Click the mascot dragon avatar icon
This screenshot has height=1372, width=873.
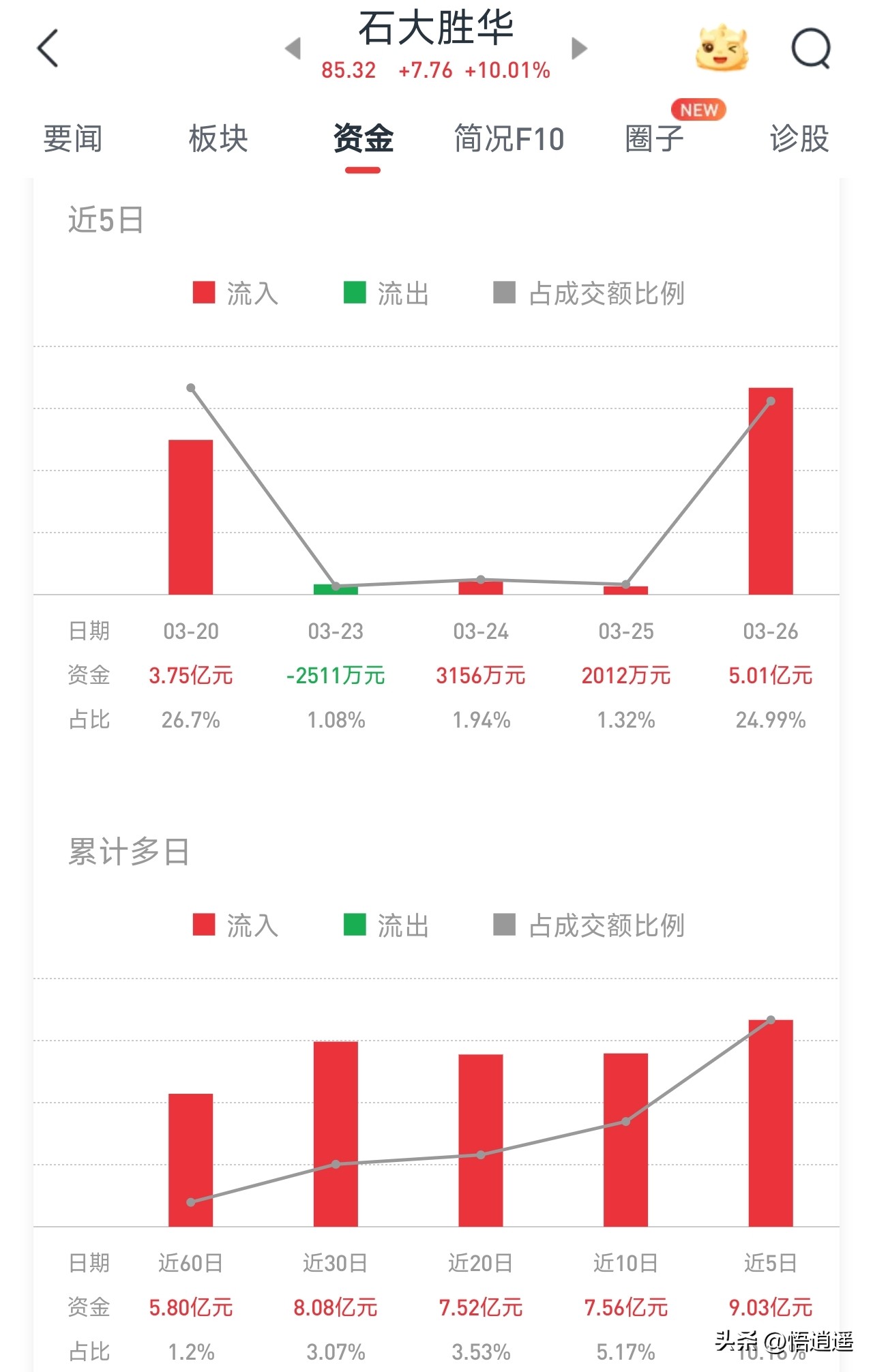coord(723,46)
